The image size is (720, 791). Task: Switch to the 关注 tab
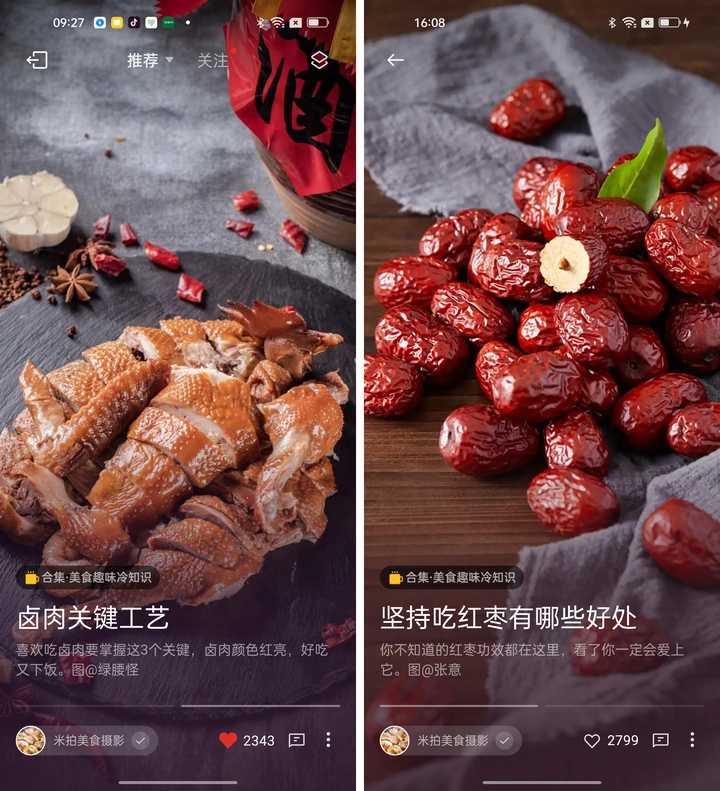coord(211,61)
